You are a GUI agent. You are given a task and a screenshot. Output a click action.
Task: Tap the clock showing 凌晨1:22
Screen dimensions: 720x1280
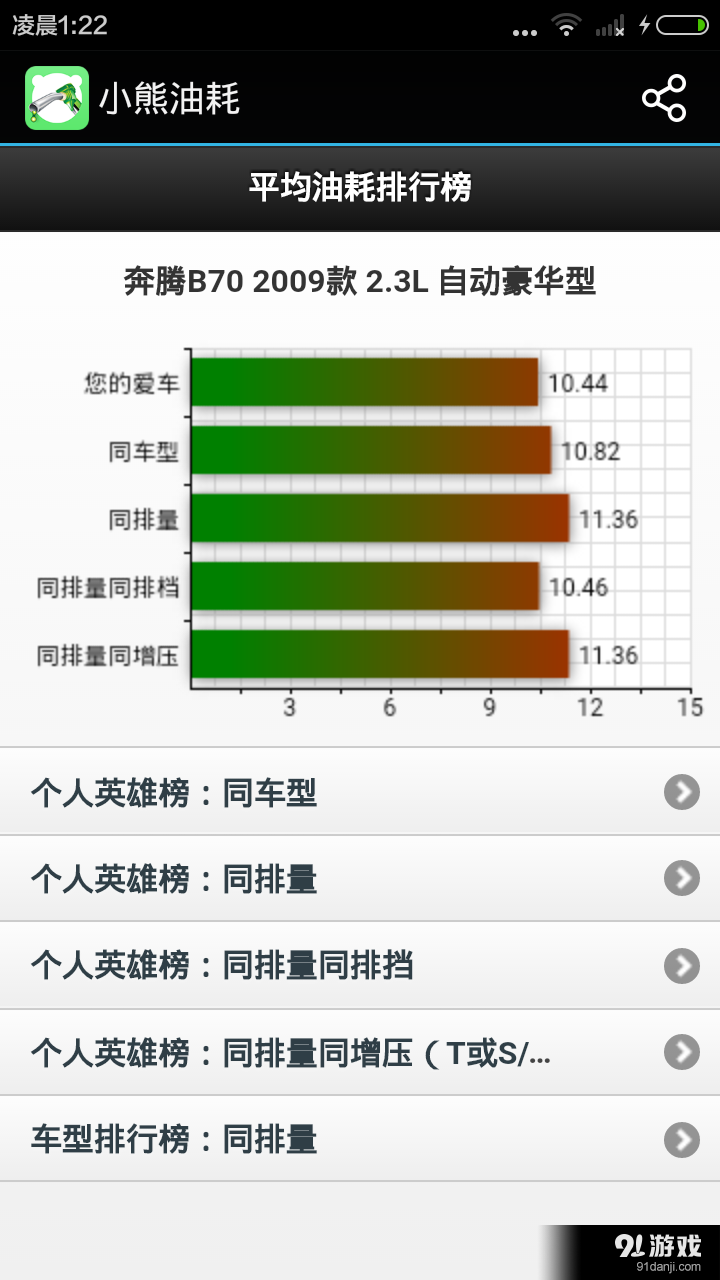[x=58, y=26]
